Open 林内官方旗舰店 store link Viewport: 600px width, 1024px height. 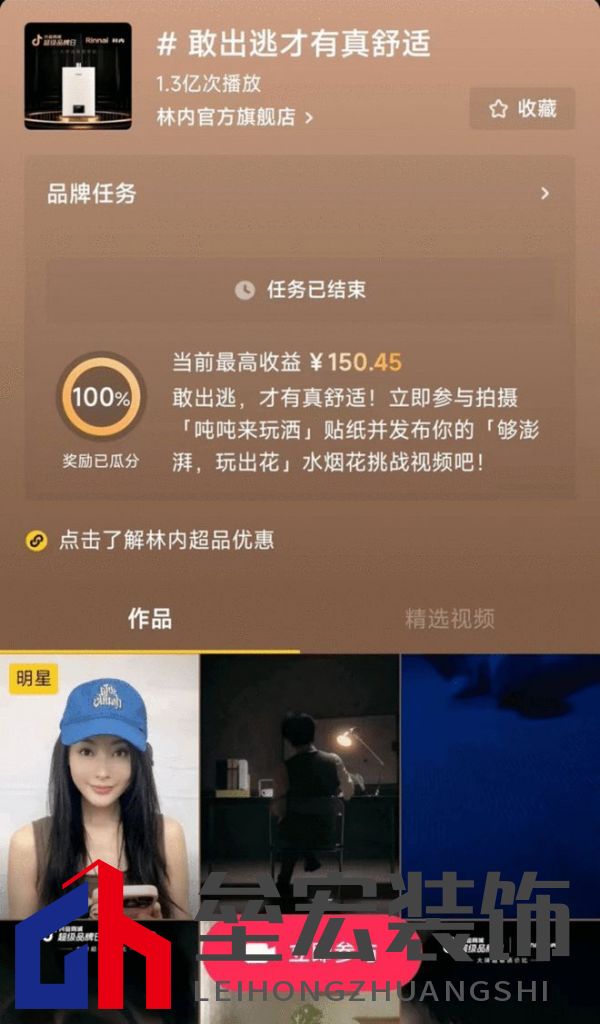234,117
